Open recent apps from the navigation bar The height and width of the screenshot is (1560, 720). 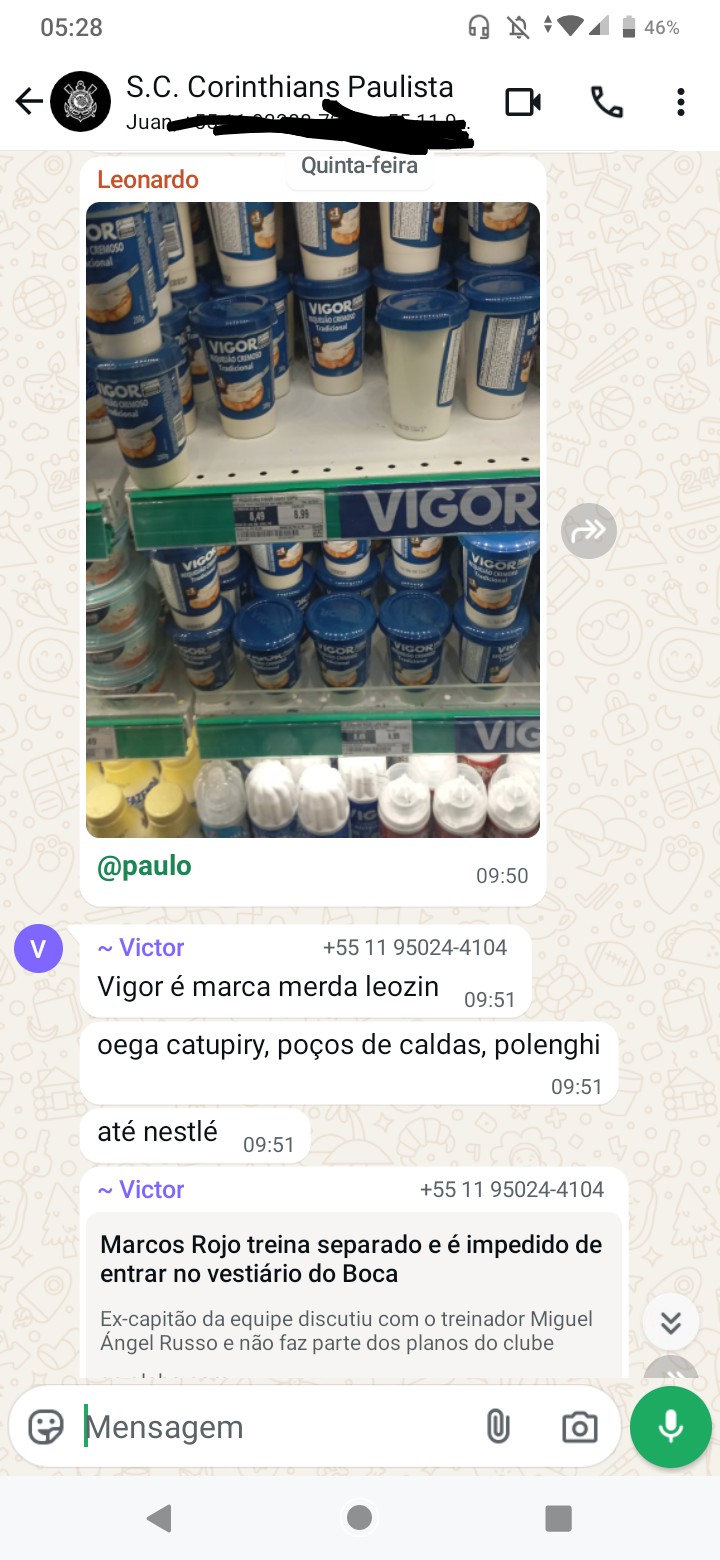tap(558, 1518)
